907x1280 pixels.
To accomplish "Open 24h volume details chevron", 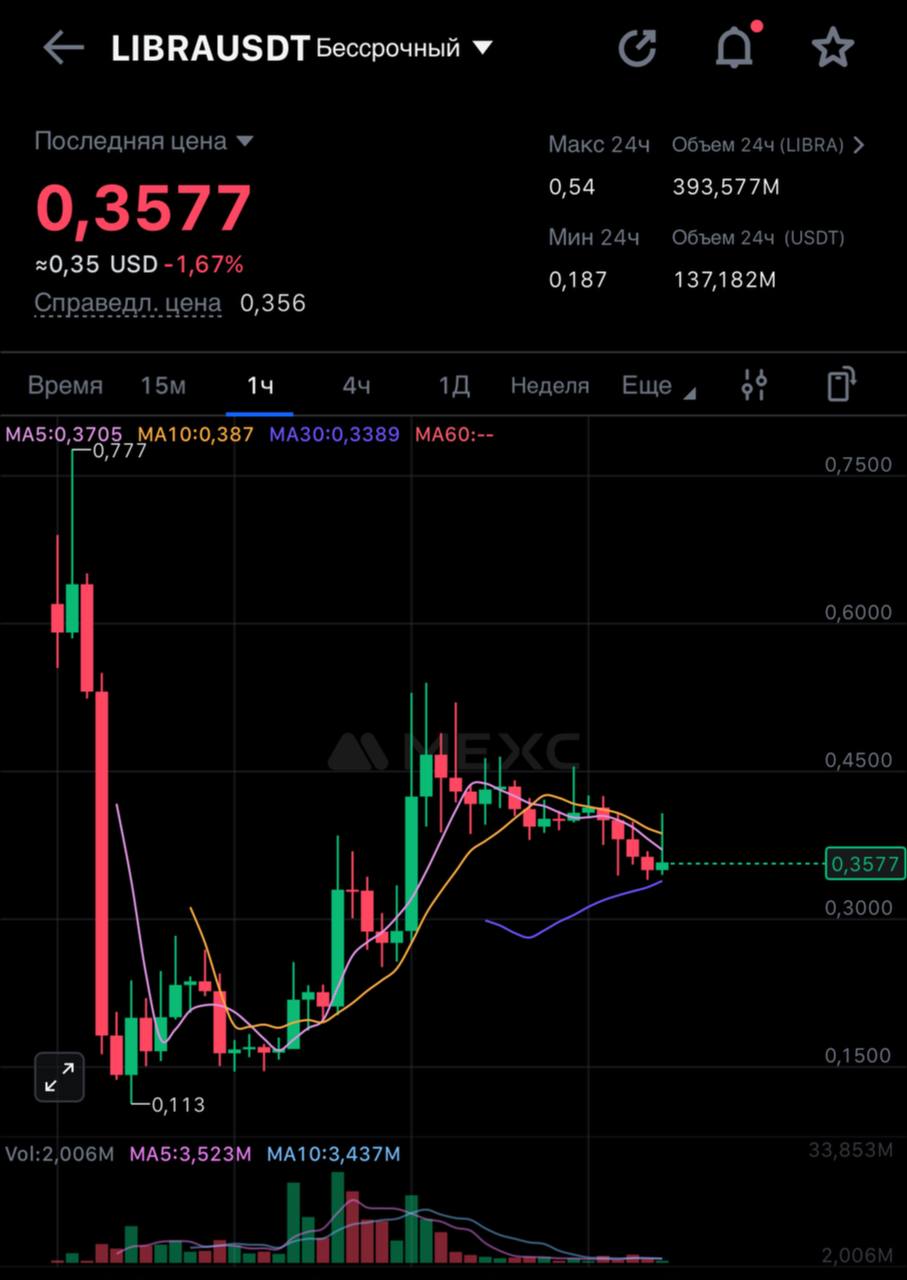I will tap(858, 145).
